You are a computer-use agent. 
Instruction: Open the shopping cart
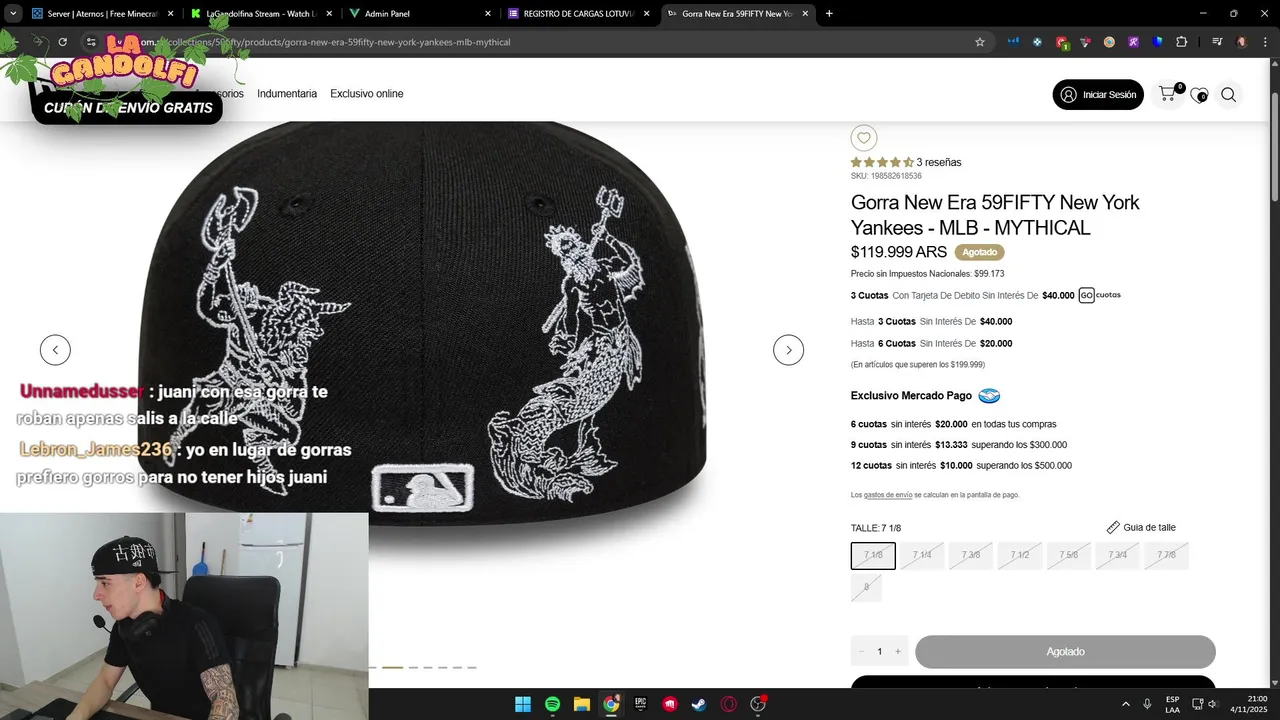[x=1168, y=94]
